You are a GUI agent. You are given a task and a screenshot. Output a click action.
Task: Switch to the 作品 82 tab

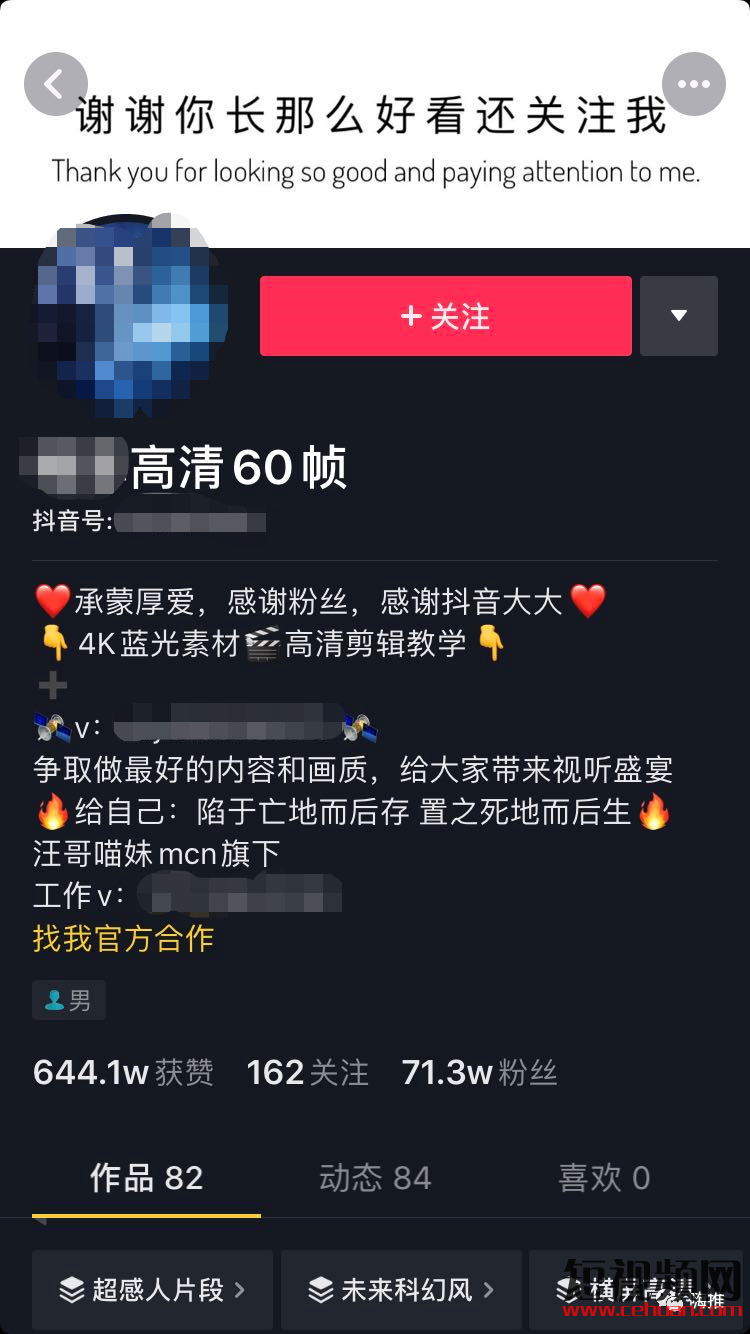[146, 1178]
